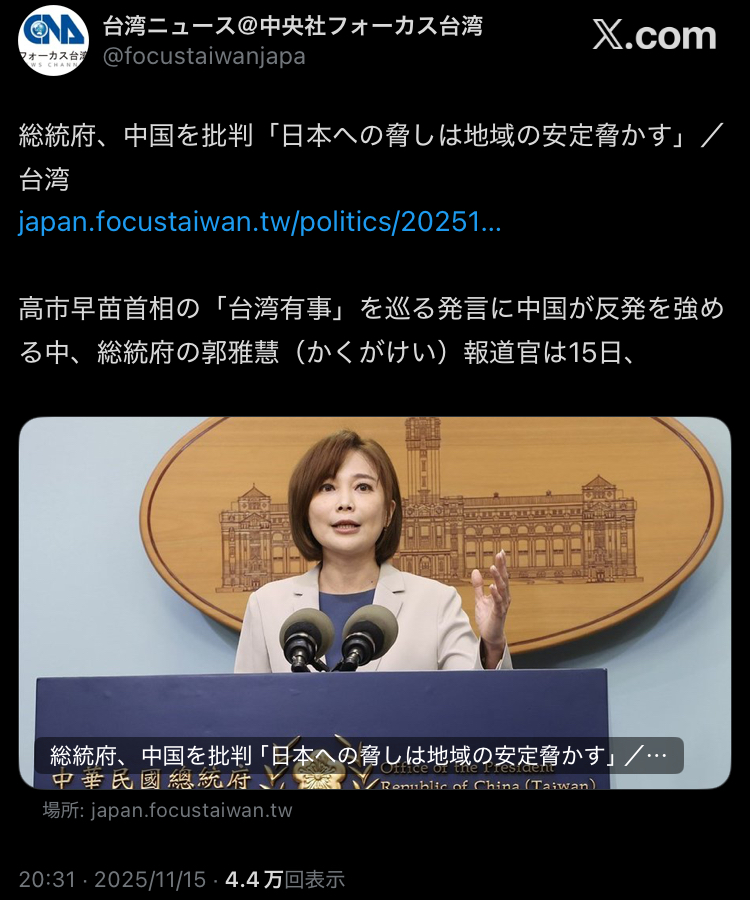Open the japan.focustaiwan.tw/politics link
Viewport: 750px width, 900px height.
[x=260, y=222]
